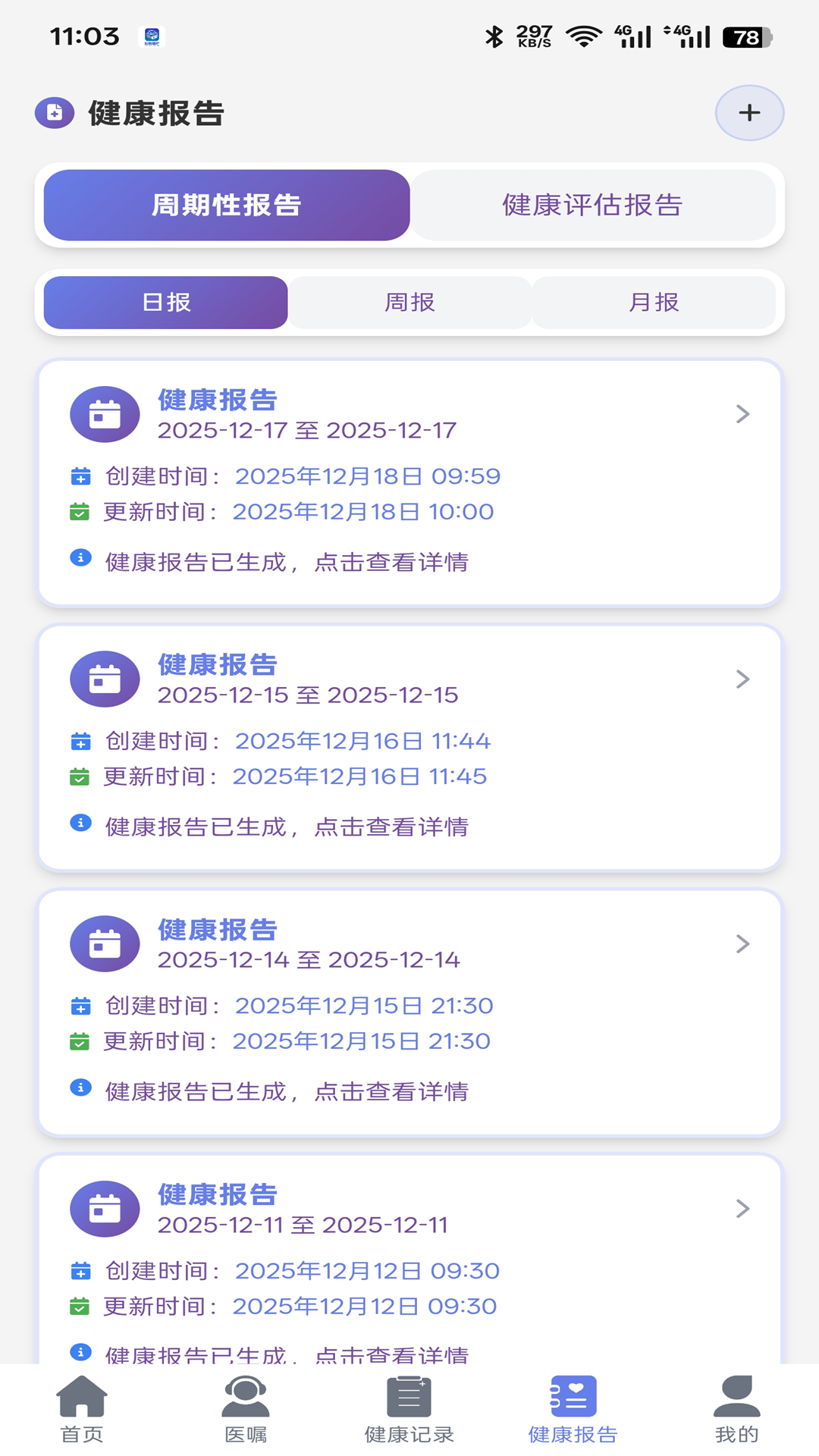Tap the + button to add a report
This screenshot has height=1456, width=819.
pyautogui.click(x=749, y=112)
